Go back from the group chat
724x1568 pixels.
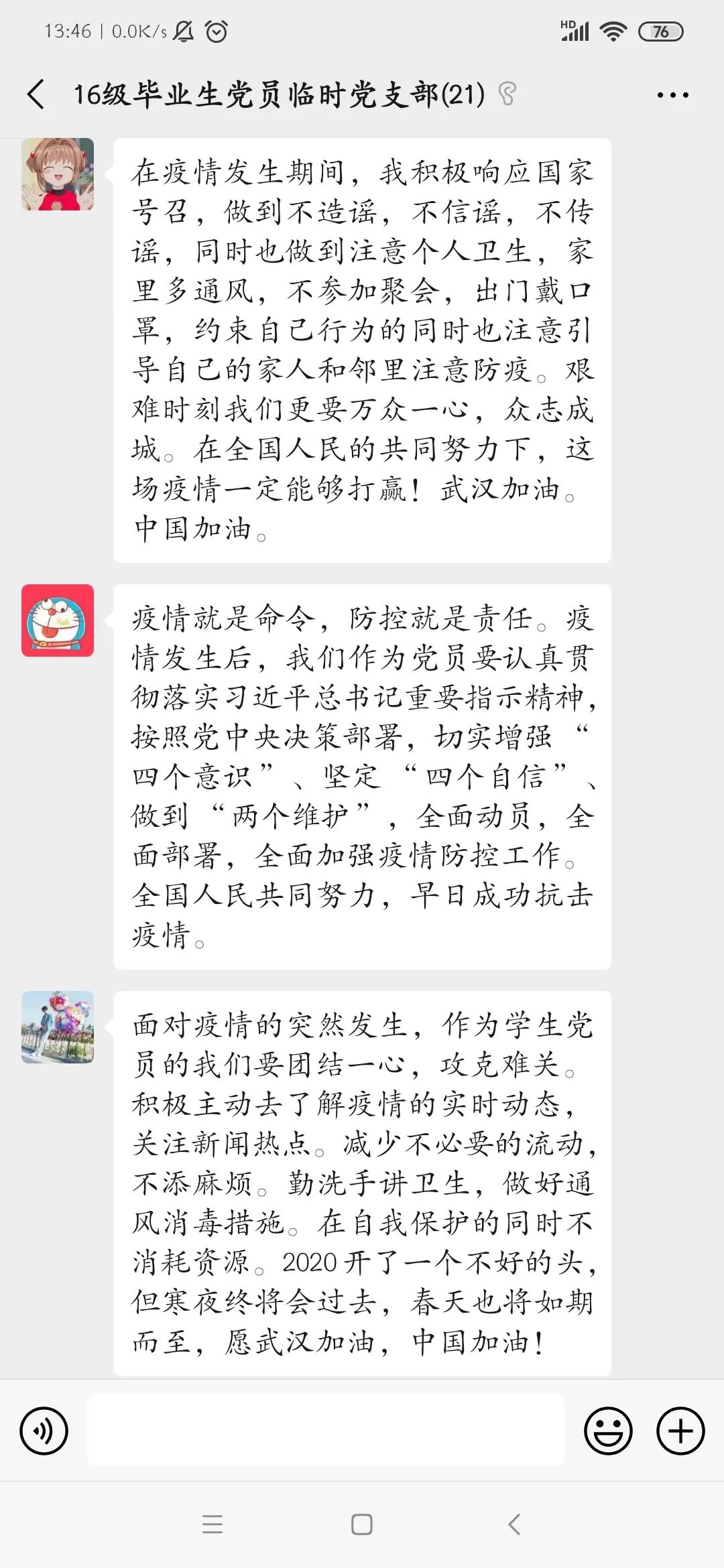(36, 94)
